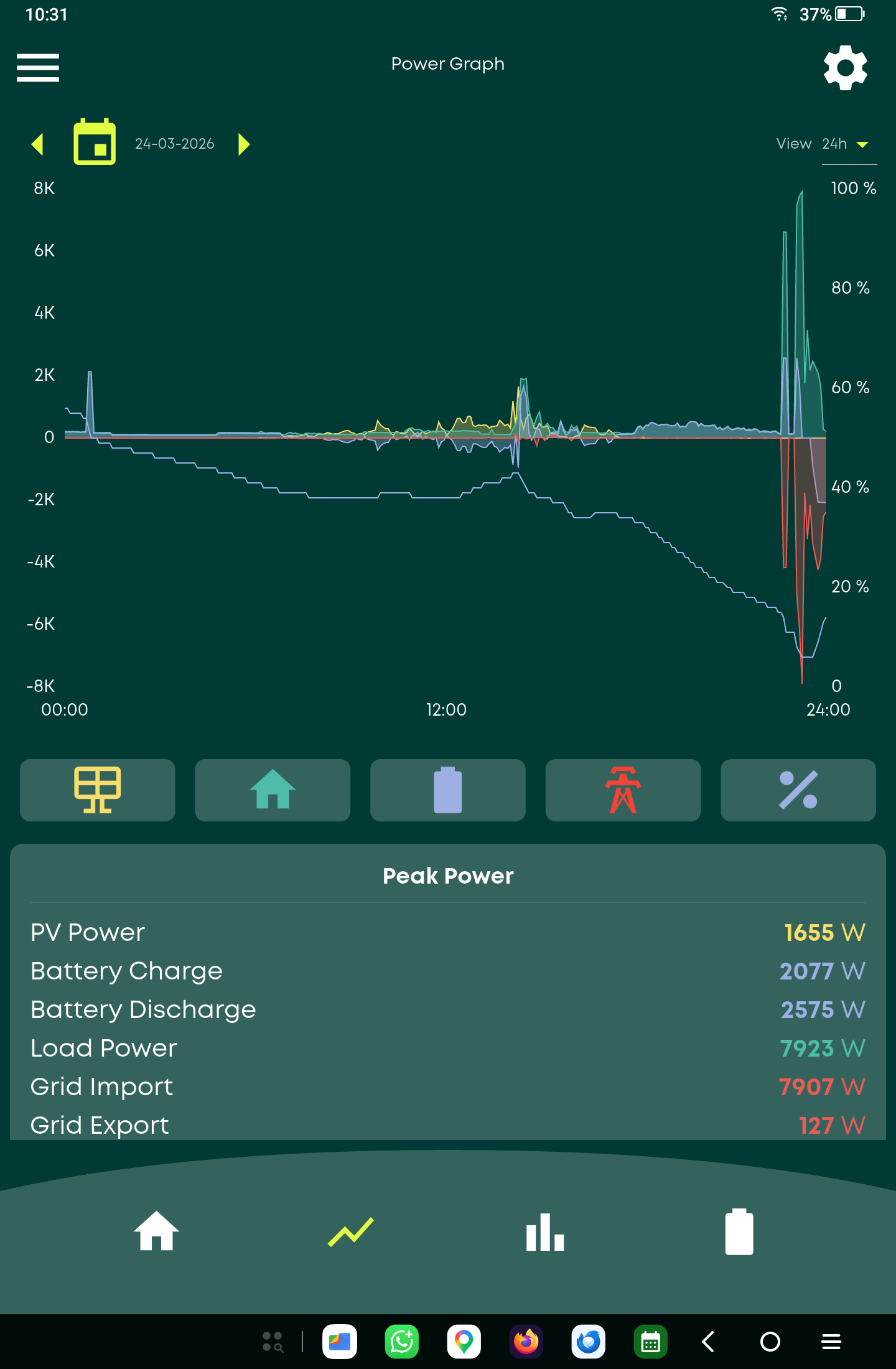Open the hamburger drawer menu
Screen dimensions: 896x1369
(38, 67)
